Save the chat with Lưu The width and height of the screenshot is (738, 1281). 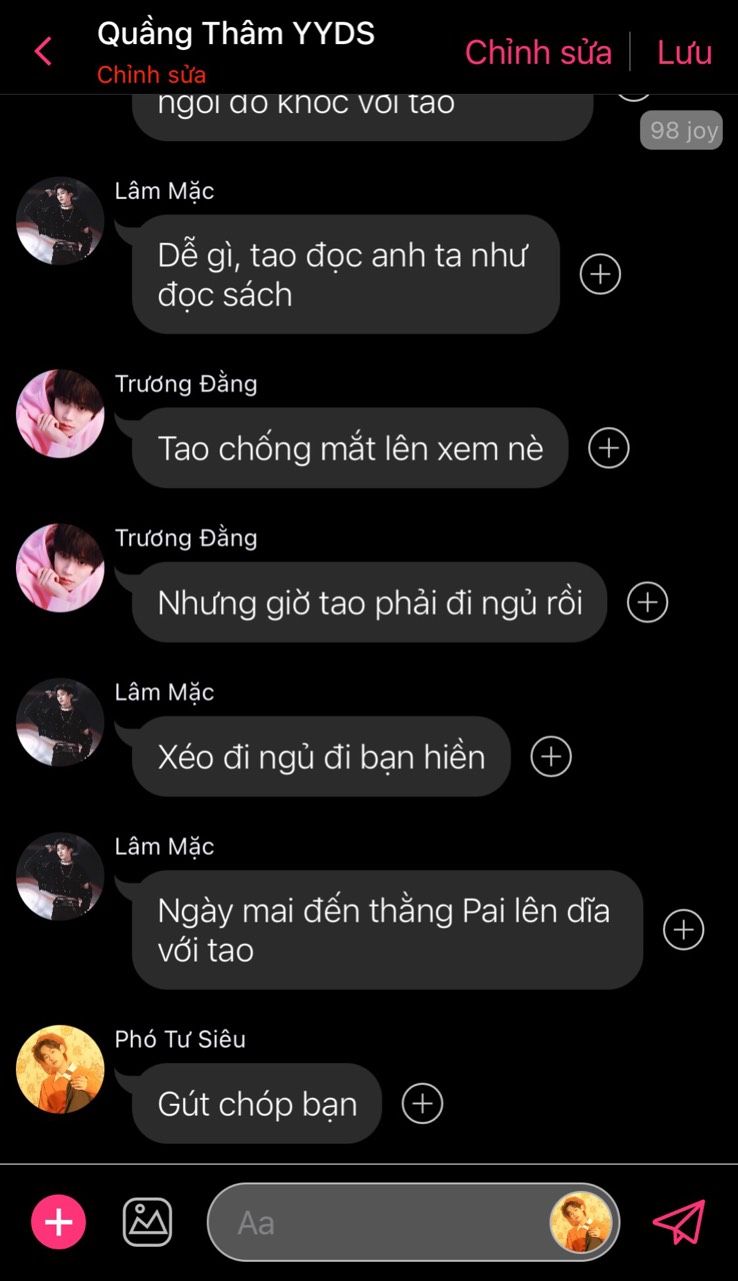pos(684,52)
